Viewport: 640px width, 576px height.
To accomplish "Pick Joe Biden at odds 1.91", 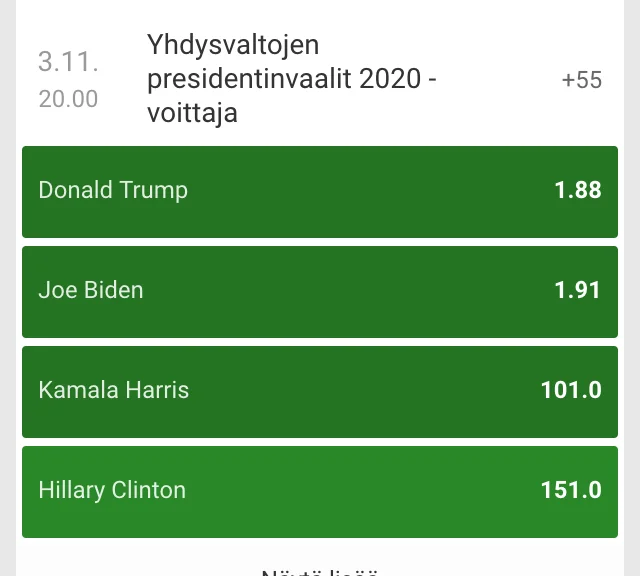I will click(320, 291).
